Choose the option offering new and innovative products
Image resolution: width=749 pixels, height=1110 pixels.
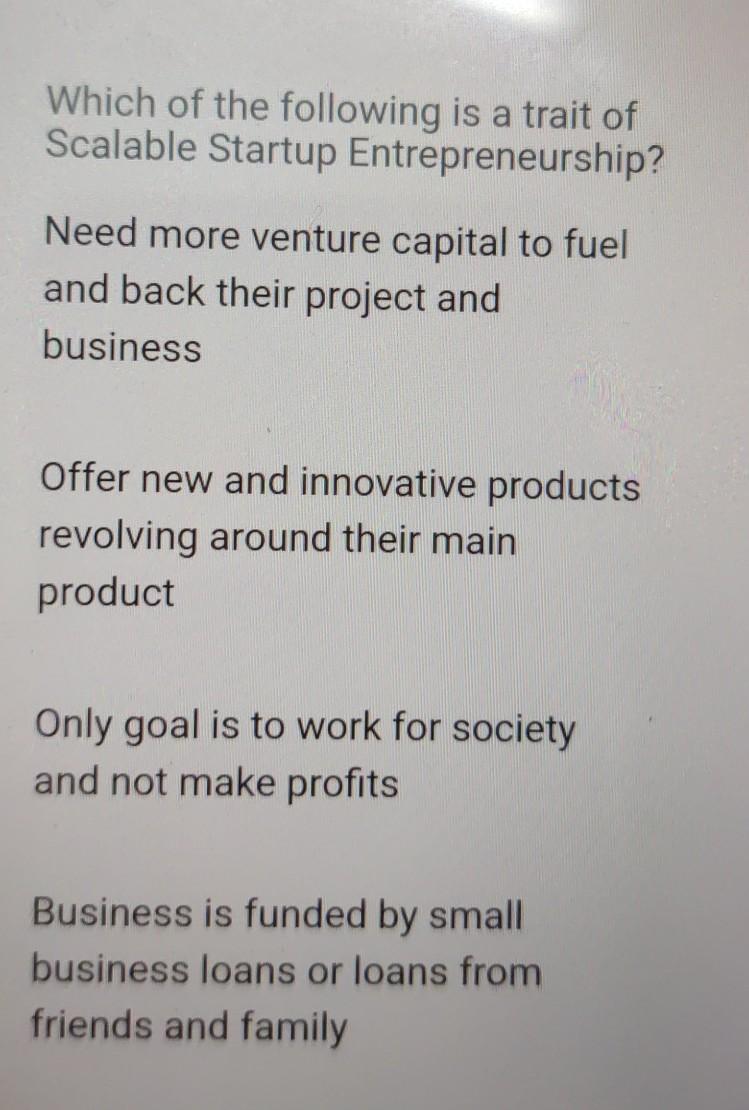coord(338,539)
